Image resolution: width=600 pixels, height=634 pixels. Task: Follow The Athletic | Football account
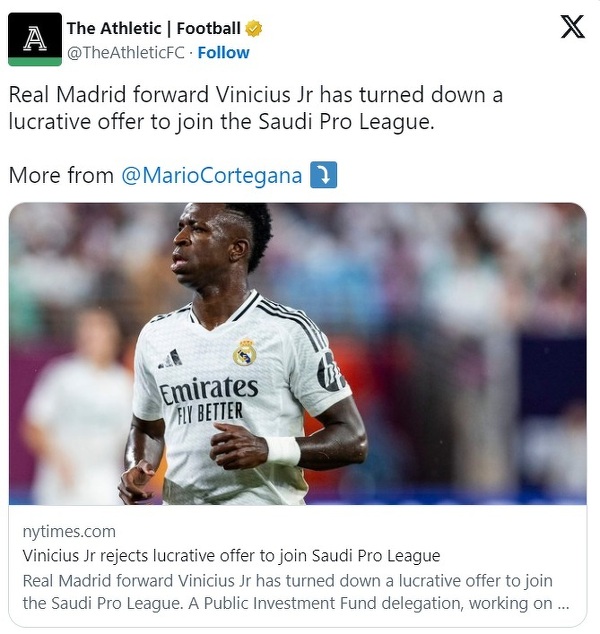tap(223, 52)
